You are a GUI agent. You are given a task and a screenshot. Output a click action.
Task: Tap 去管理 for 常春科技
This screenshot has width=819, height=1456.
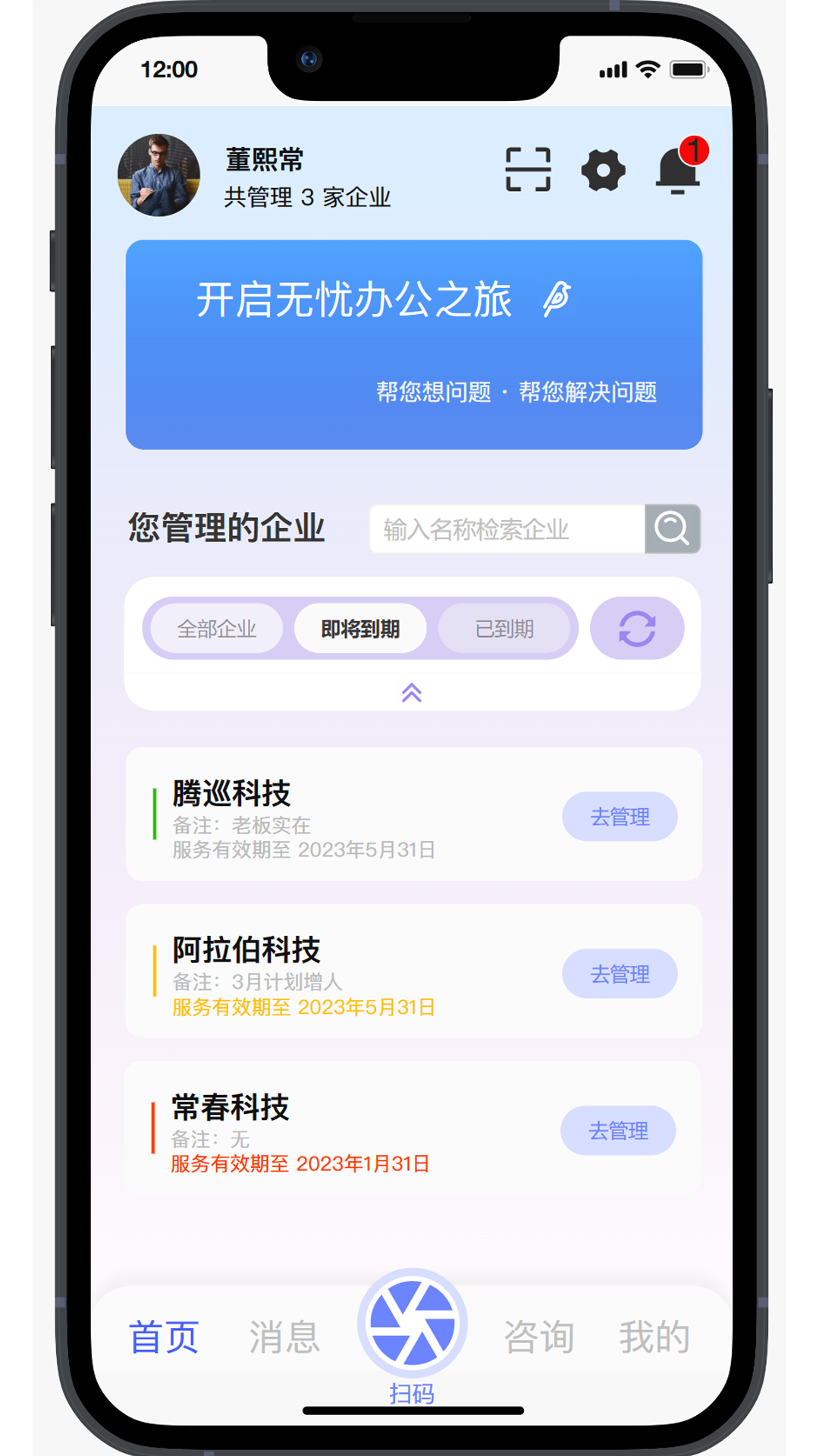(x=618, y=1131)
